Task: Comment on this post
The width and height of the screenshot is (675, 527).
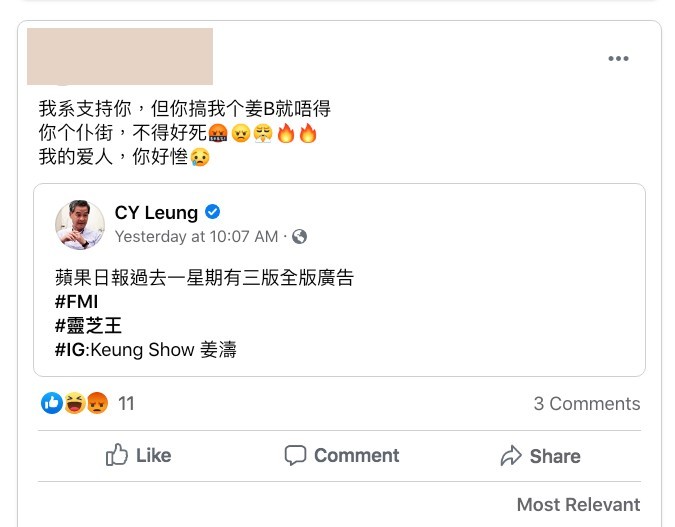Action: pos(341,456)
